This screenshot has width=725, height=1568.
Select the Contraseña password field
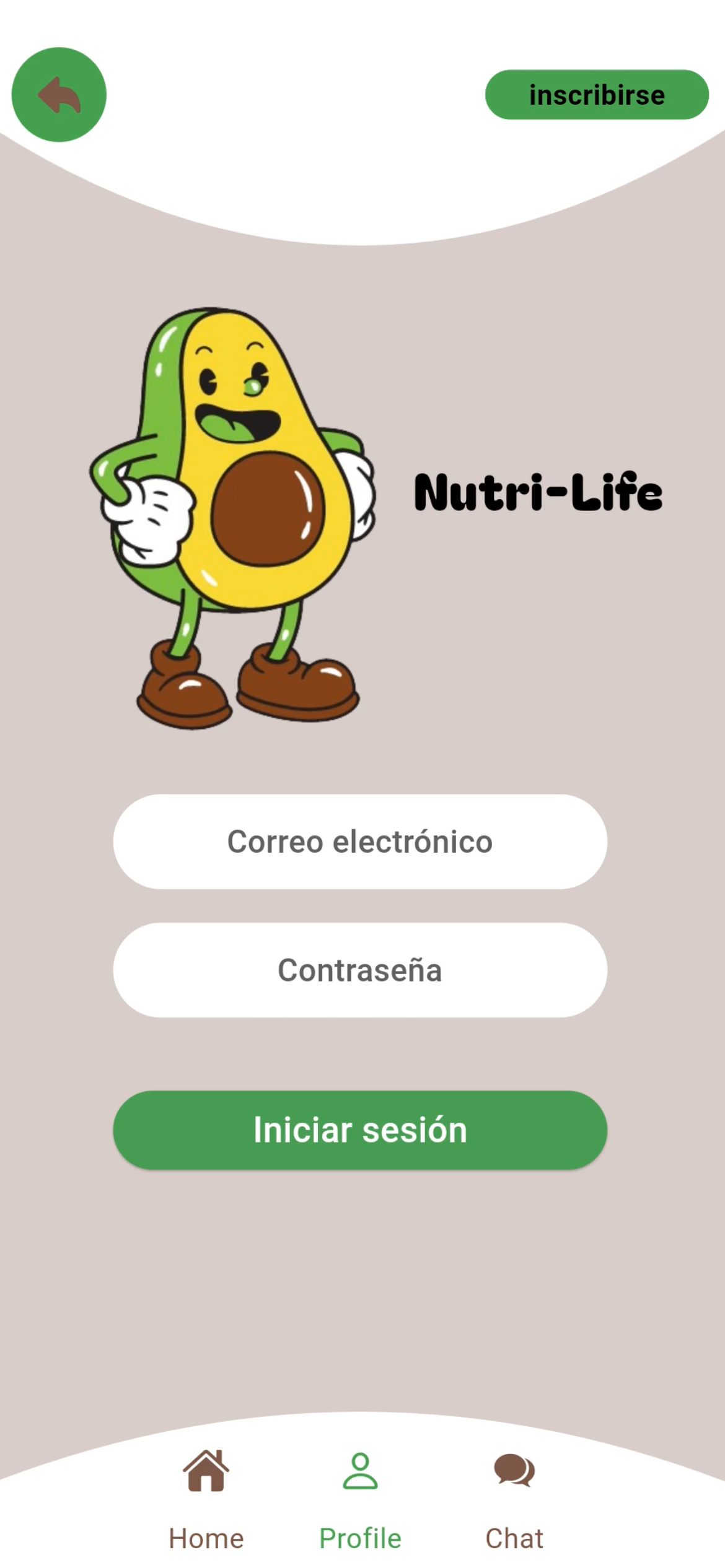pyautogui.click(x=360, y=970)
